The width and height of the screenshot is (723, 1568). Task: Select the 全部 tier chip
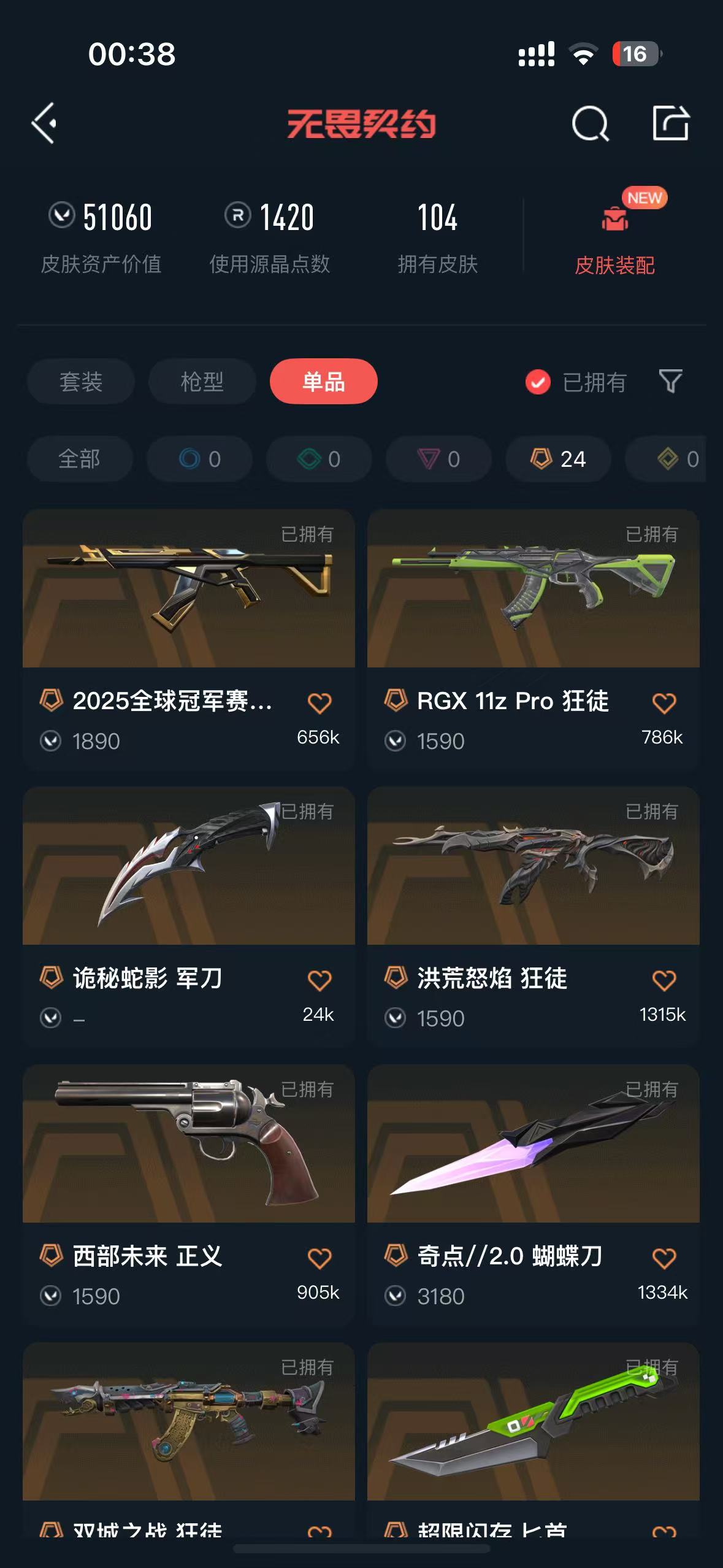(80, 459)
